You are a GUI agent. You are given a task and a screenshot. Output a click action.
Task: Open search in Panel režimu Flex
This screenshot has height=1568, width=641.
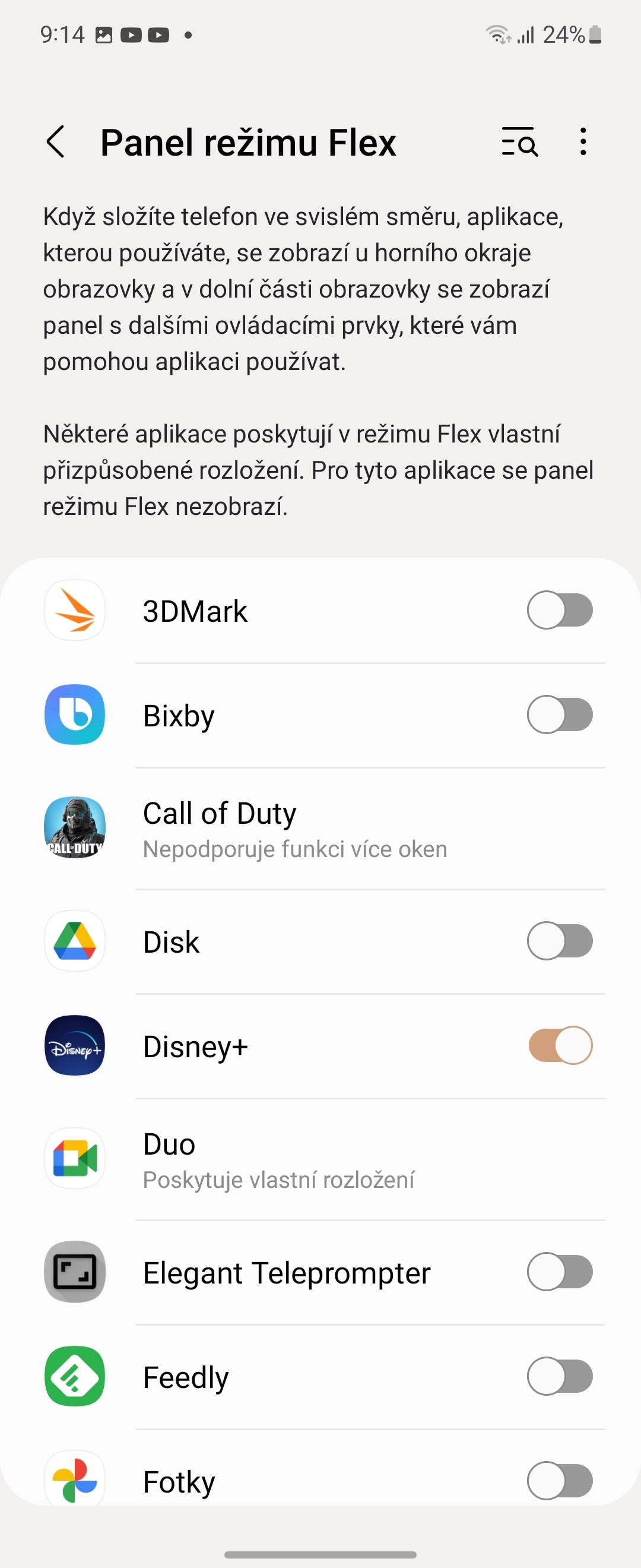click(520, 143)
